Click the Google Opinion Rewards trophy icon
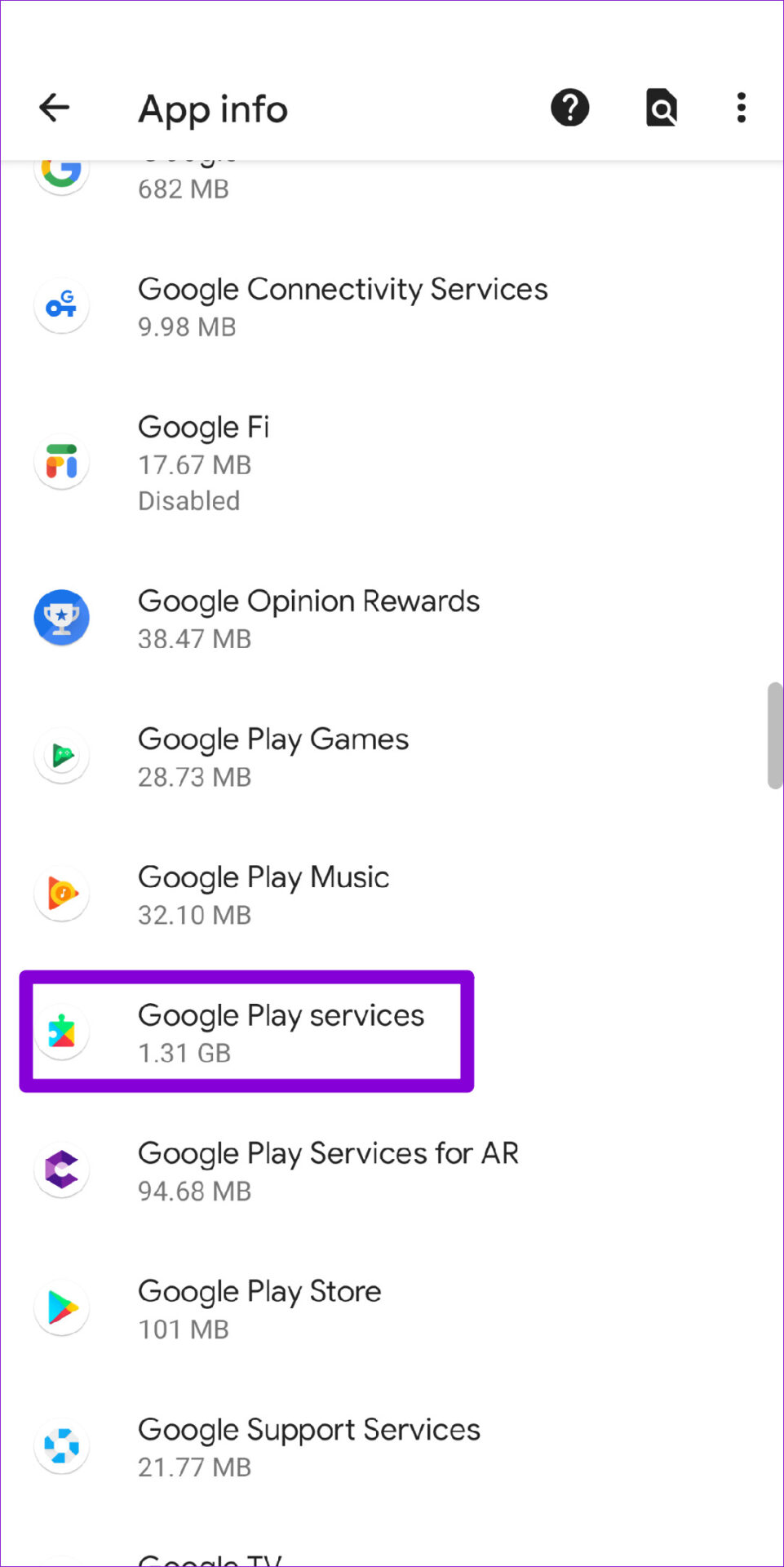This screenshot has height=1567, width=784. (61, 618)
